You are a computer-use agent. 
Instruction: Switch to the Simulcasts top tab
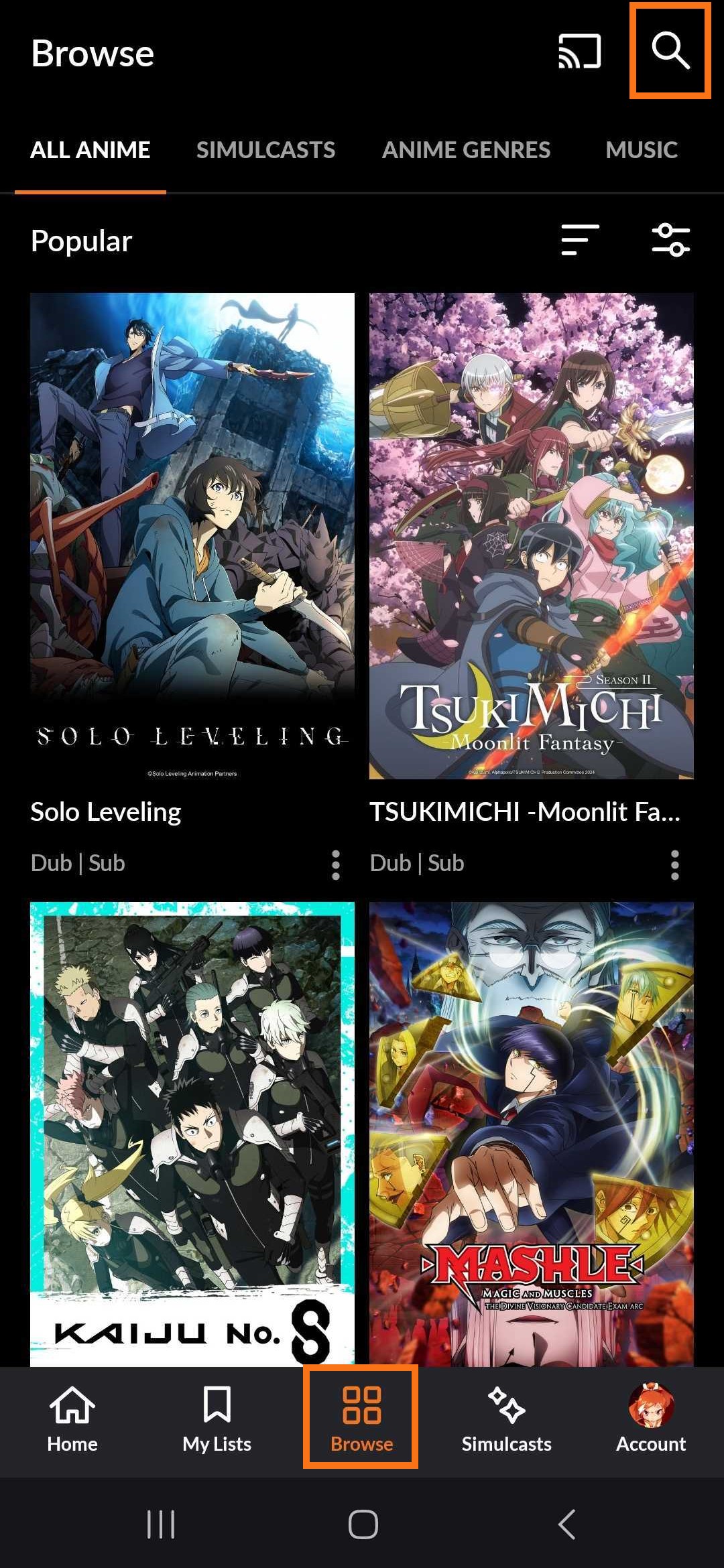coord(265,150)
